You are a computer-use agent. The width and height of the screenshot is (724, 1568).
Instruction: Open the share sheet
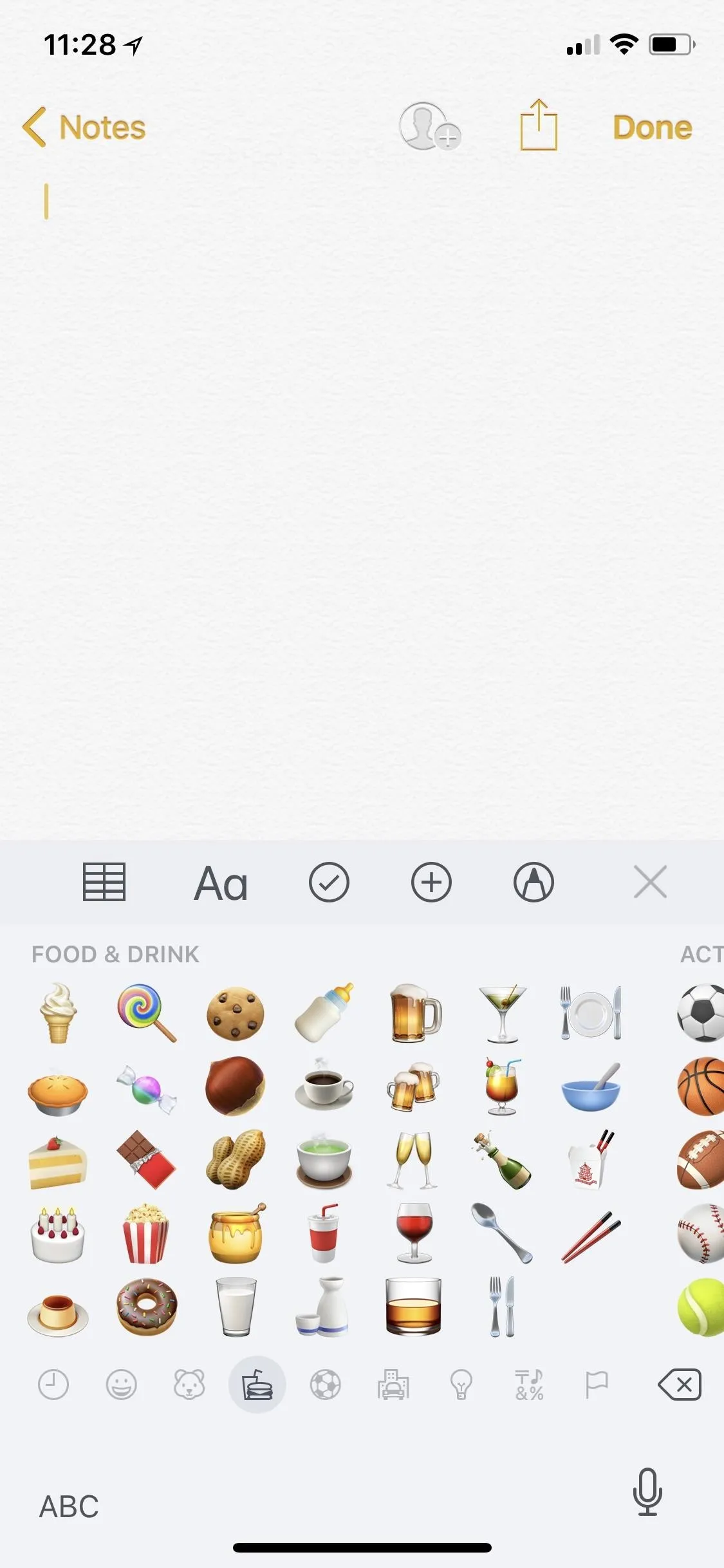click(x=539, y=125)
